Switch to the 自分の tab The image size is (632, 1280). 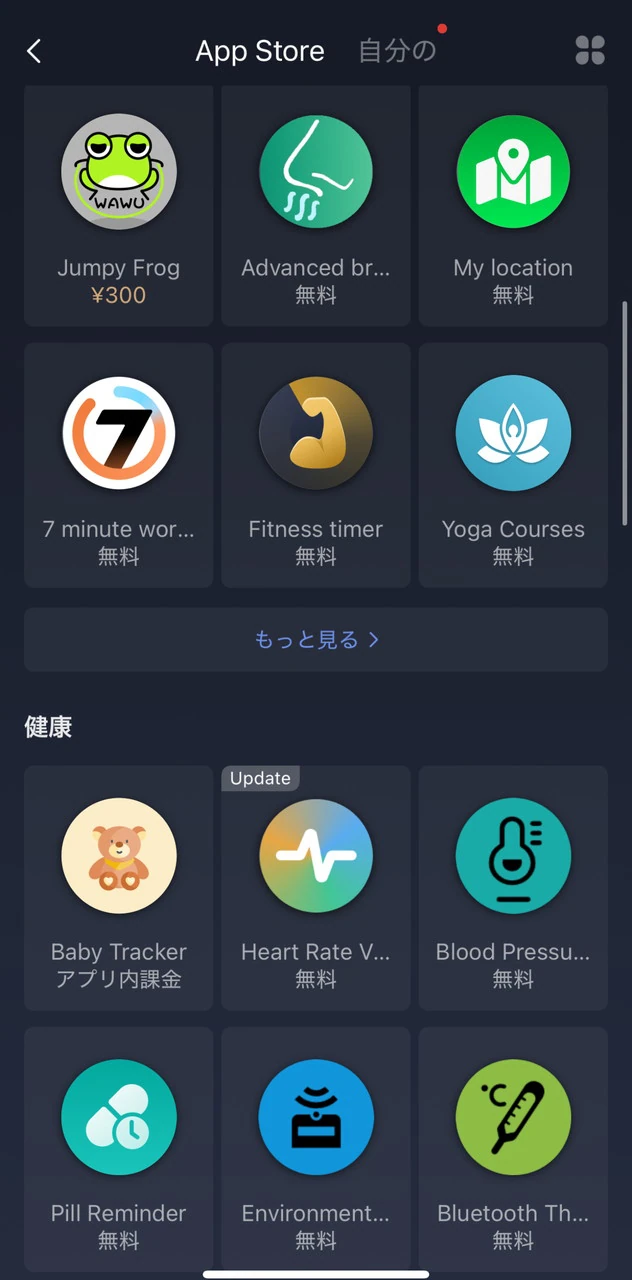click(397, 51)
